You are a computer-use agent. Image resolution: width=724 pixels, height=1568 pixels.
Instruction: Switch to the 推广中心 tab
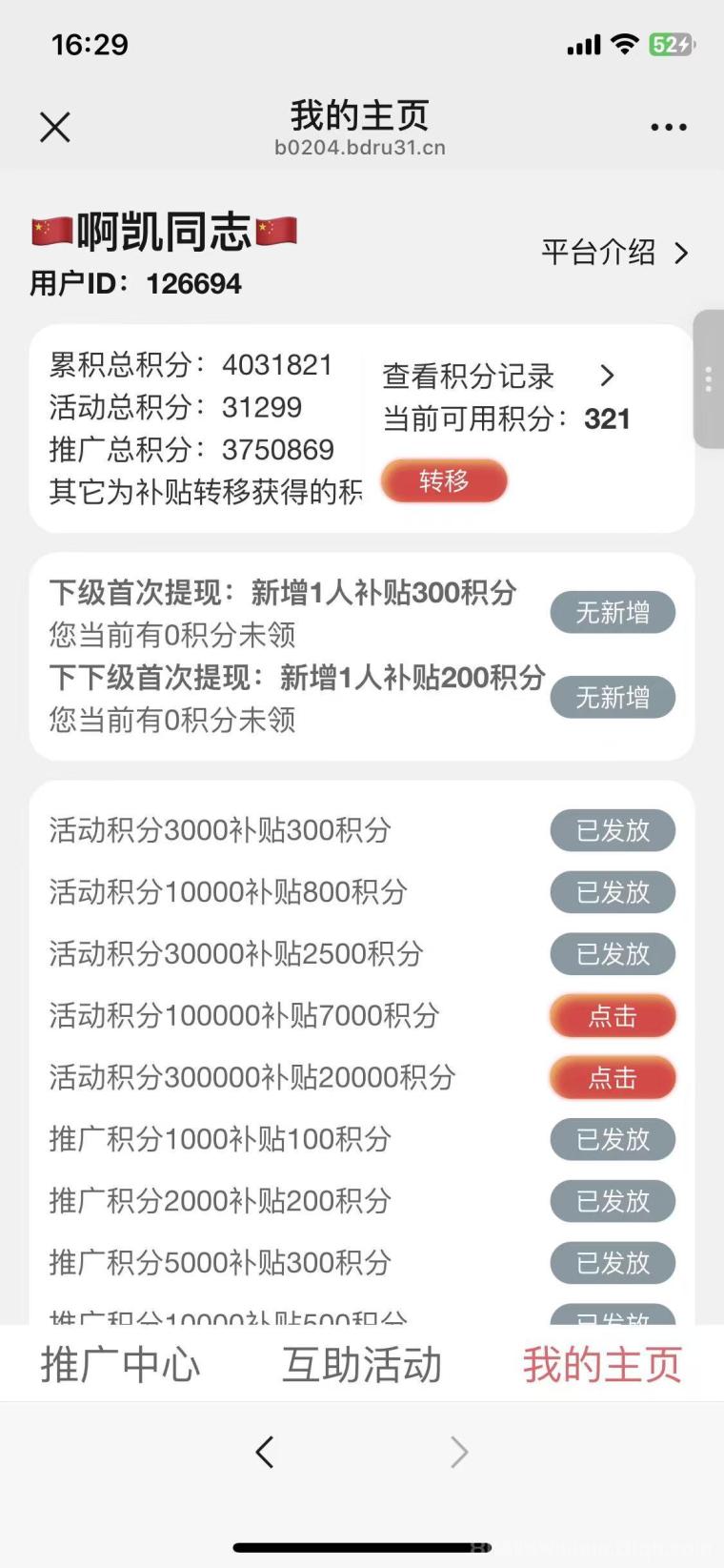tap(120, 1365)
